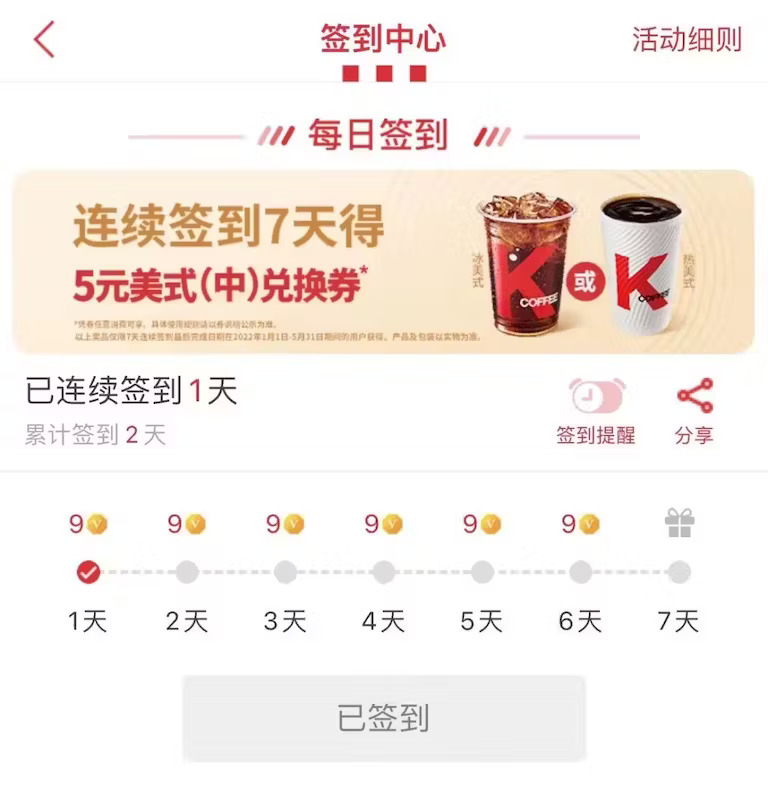Set a 签到提醒 check-in reminder

coord(596,410)
